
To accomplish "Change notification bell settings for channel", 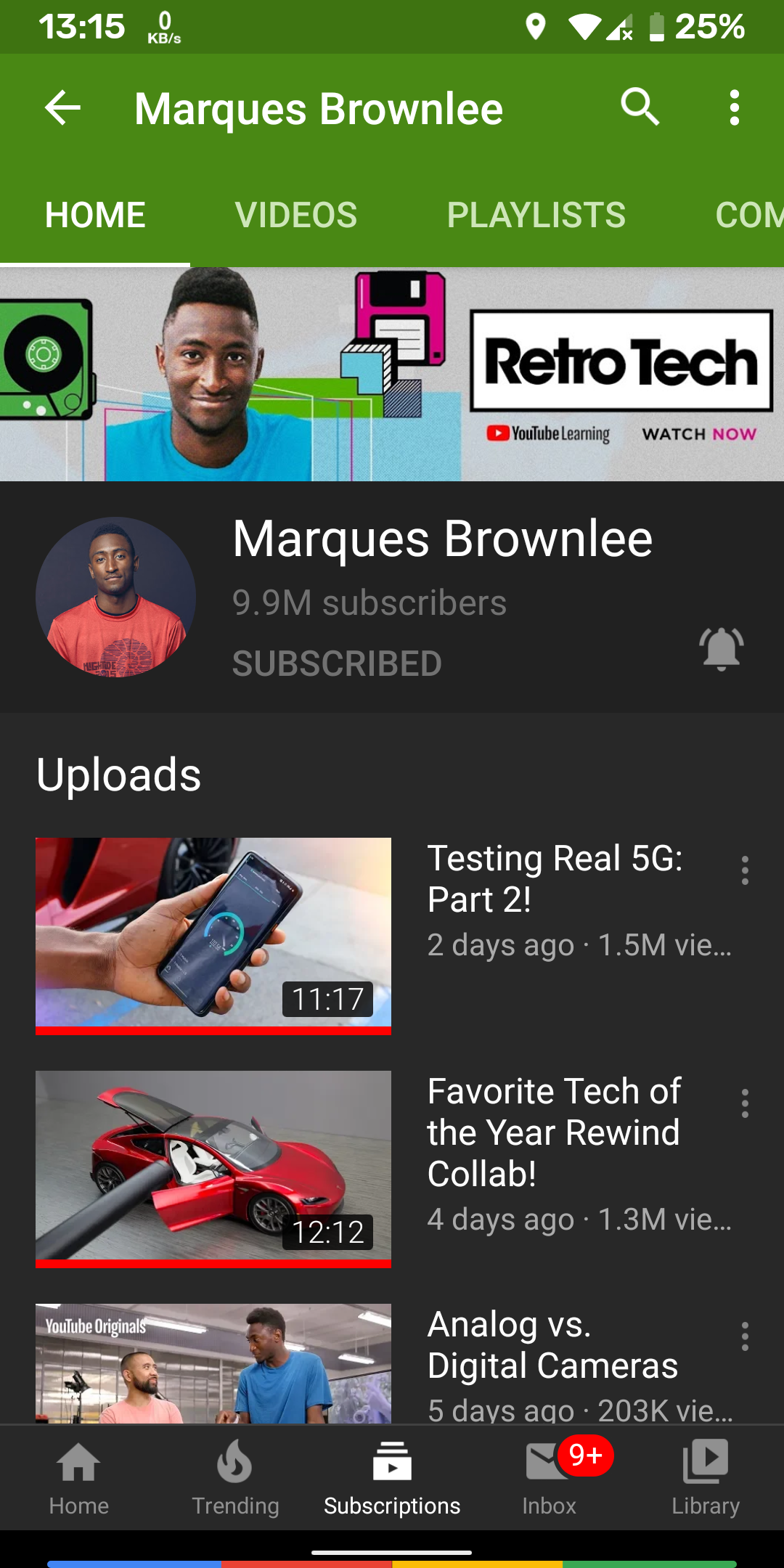I will click(721, 648).
